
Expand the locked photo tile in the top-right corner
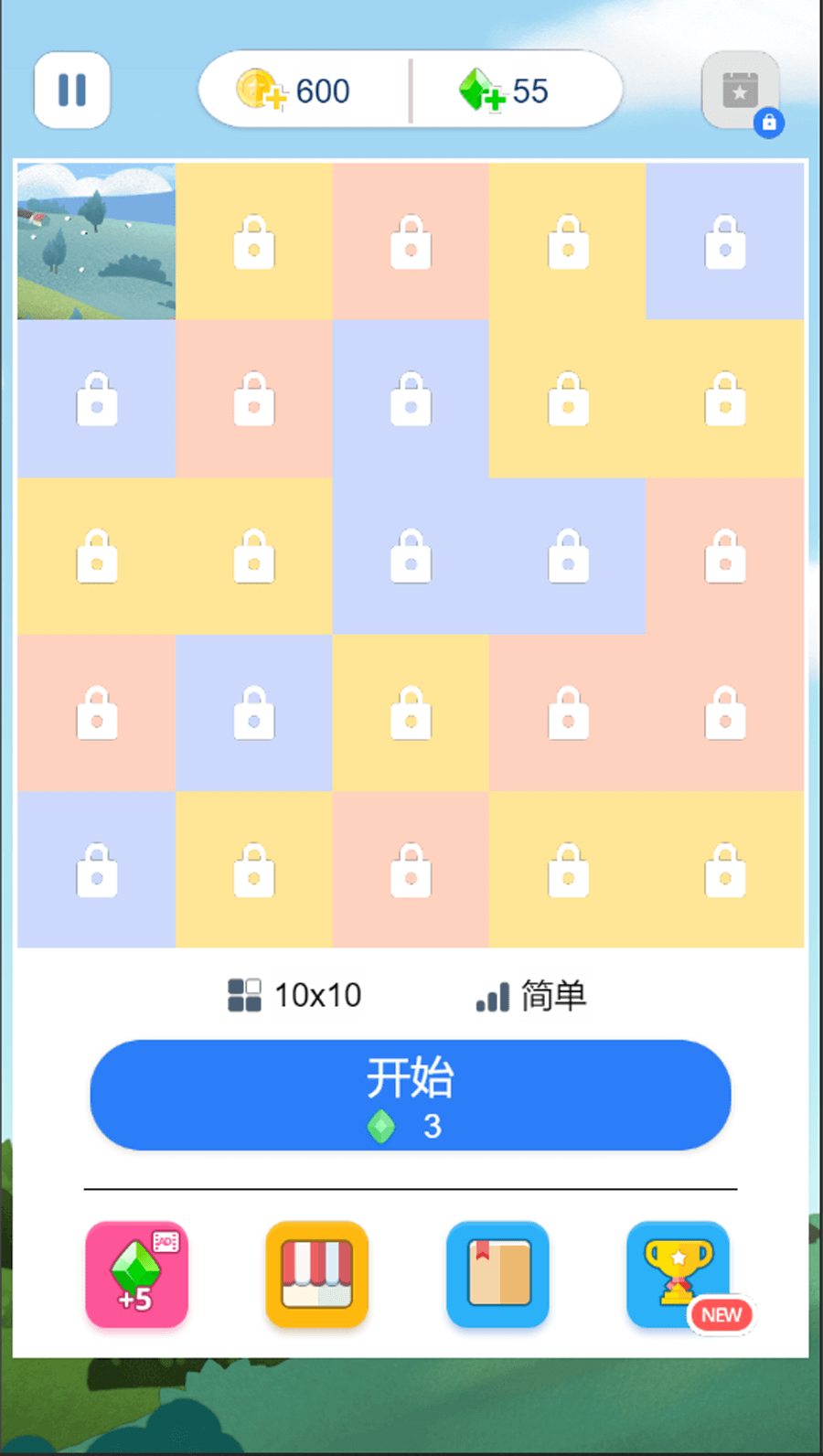[x=725, y=242]
